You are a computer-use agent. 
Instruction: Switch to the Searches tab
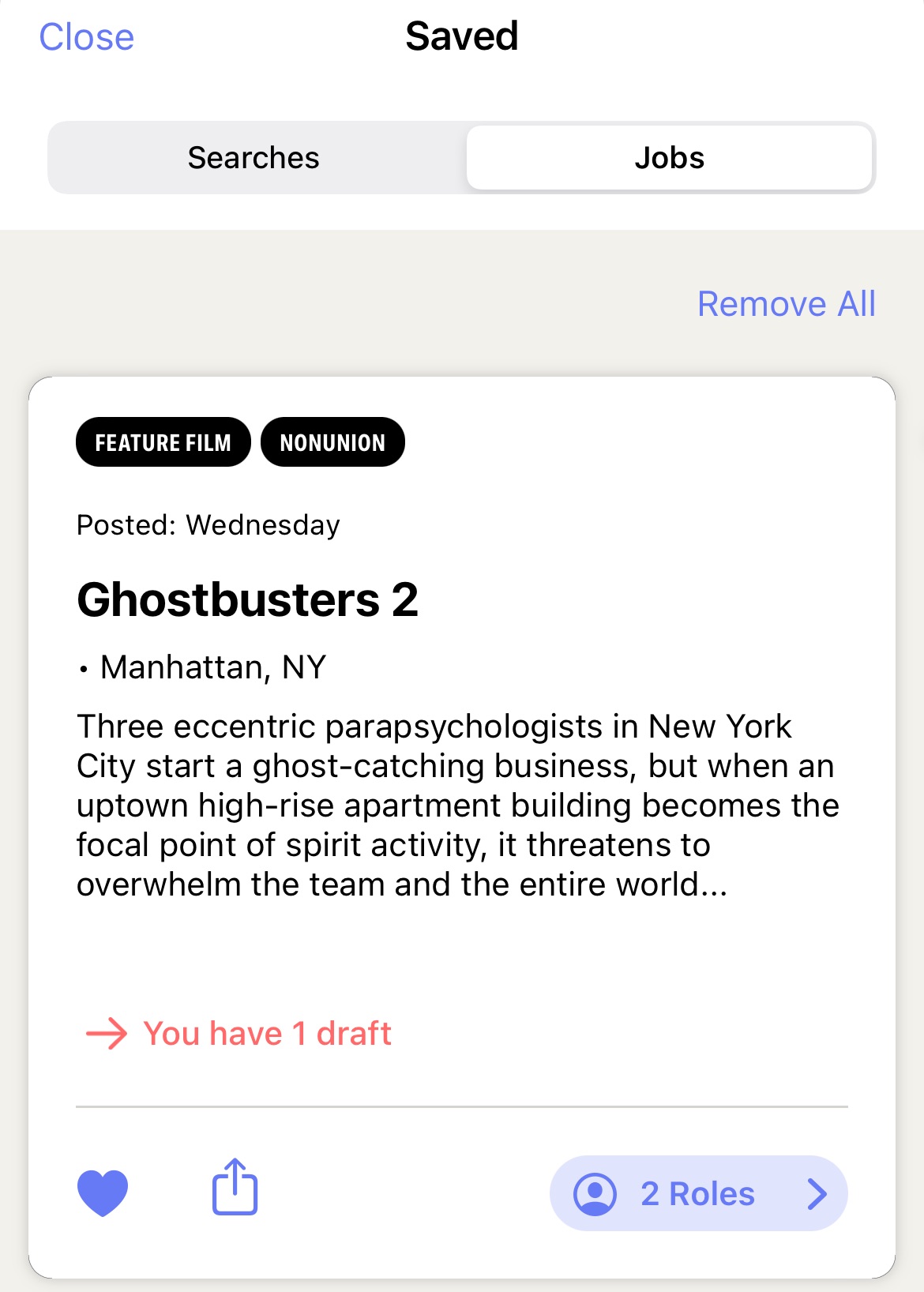point(254,158)
